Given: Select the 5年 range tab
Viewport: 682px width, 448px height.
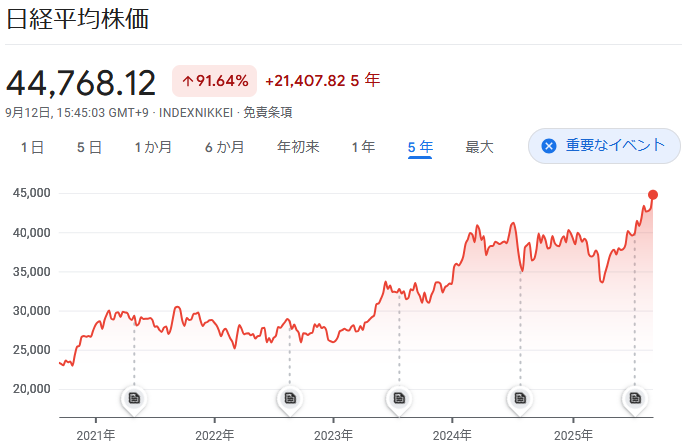Looking at the screenshot, I should click(420, 147).
